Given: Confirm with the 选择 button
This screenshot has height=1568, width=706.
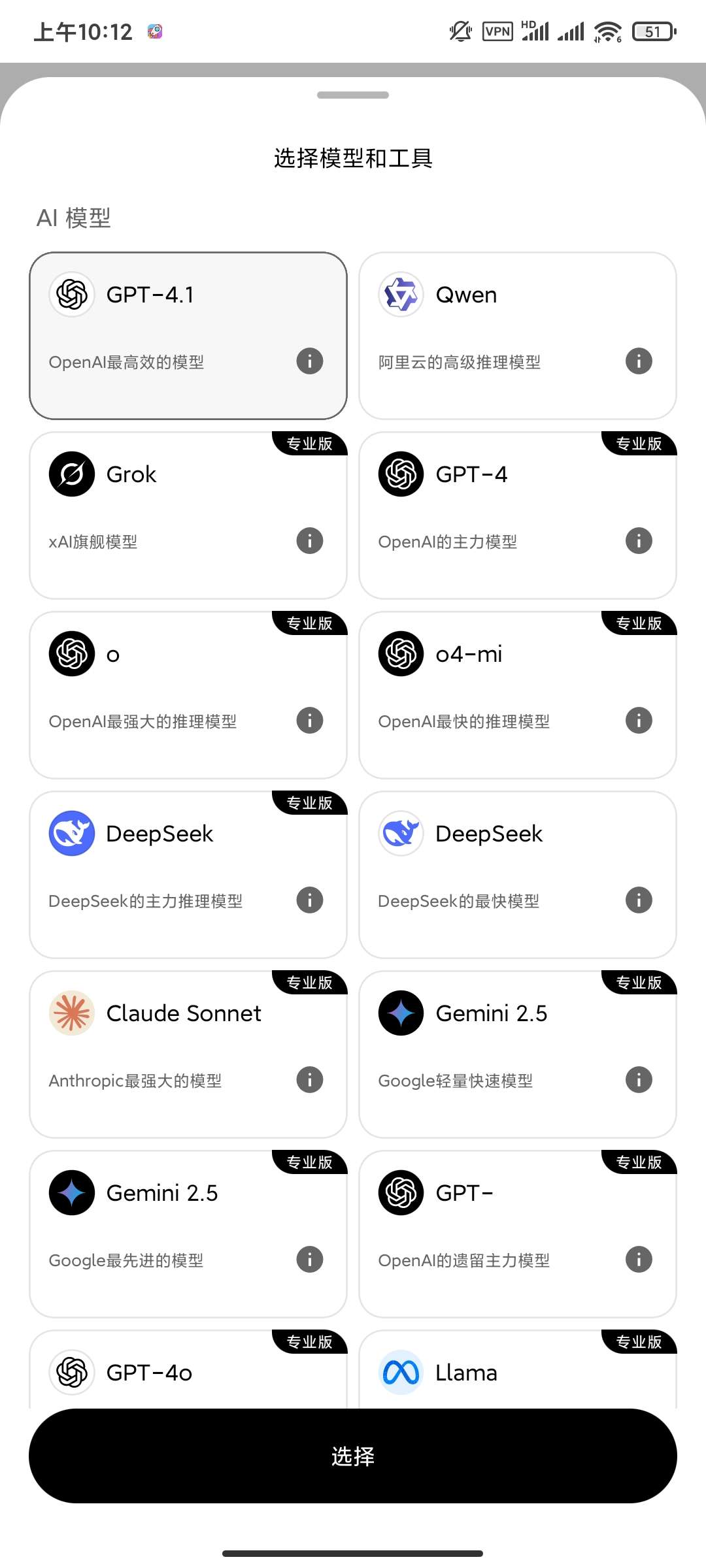Looking at the screenshot, I should pyautogui.click(x=353, y=1456).
